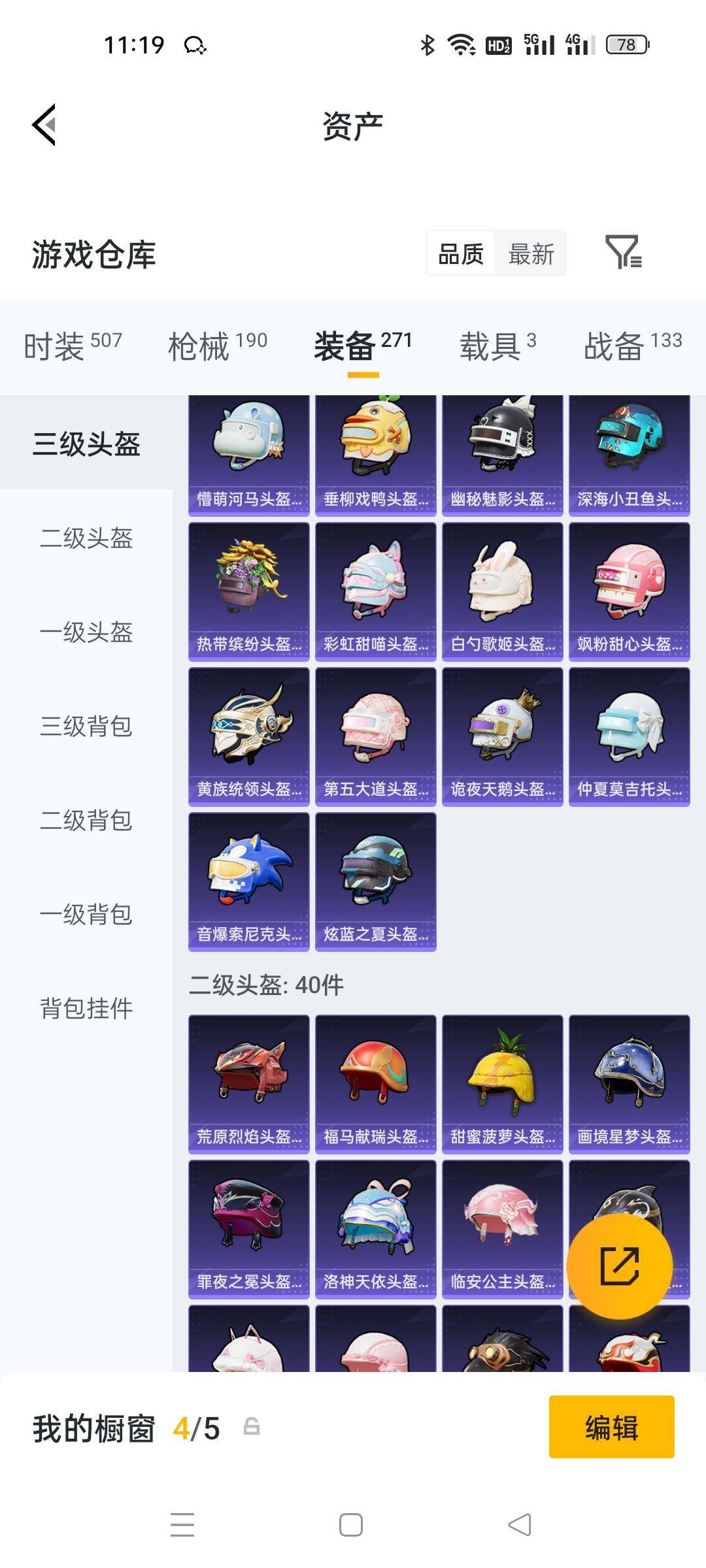Select 一级头盔 in the side list

click(86, 632)
